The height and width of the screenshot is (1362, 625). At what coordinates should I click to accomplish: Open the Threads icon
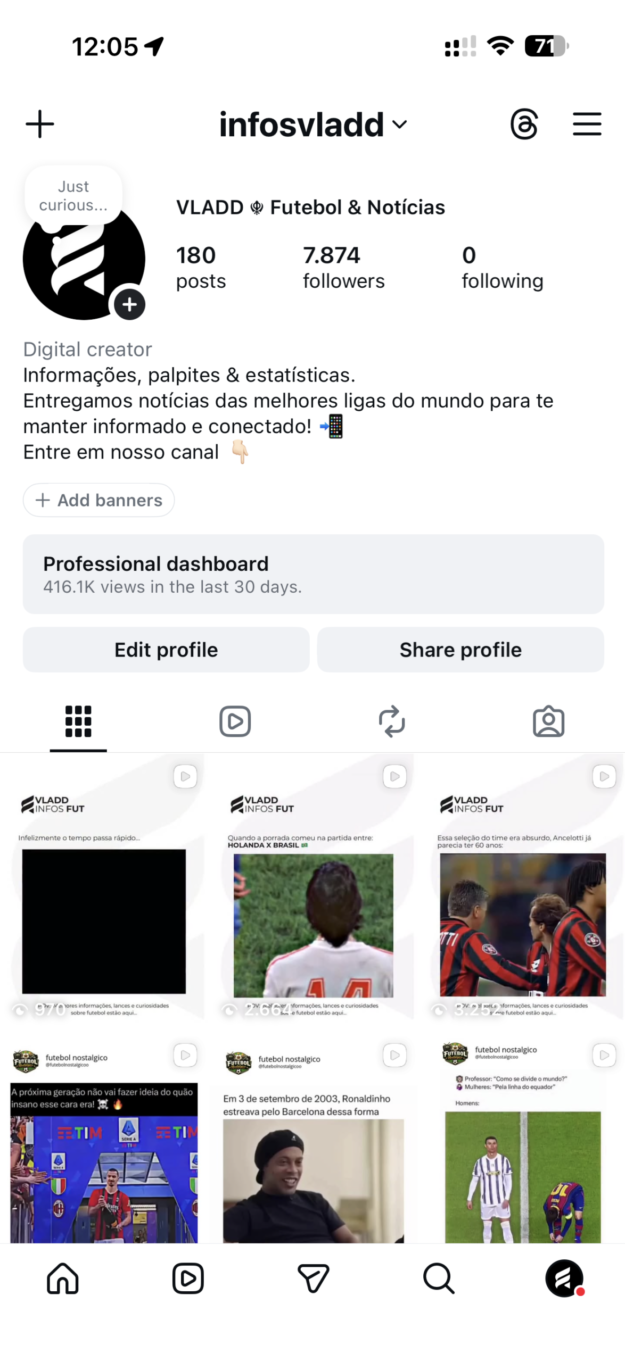524,124
